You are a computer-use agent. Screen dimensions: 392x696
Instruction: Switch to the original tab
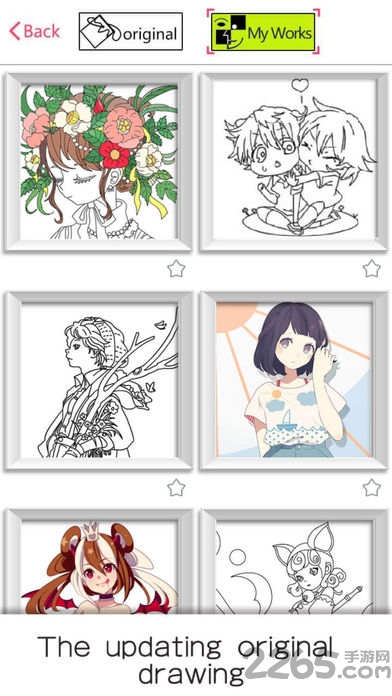(131, 32)
